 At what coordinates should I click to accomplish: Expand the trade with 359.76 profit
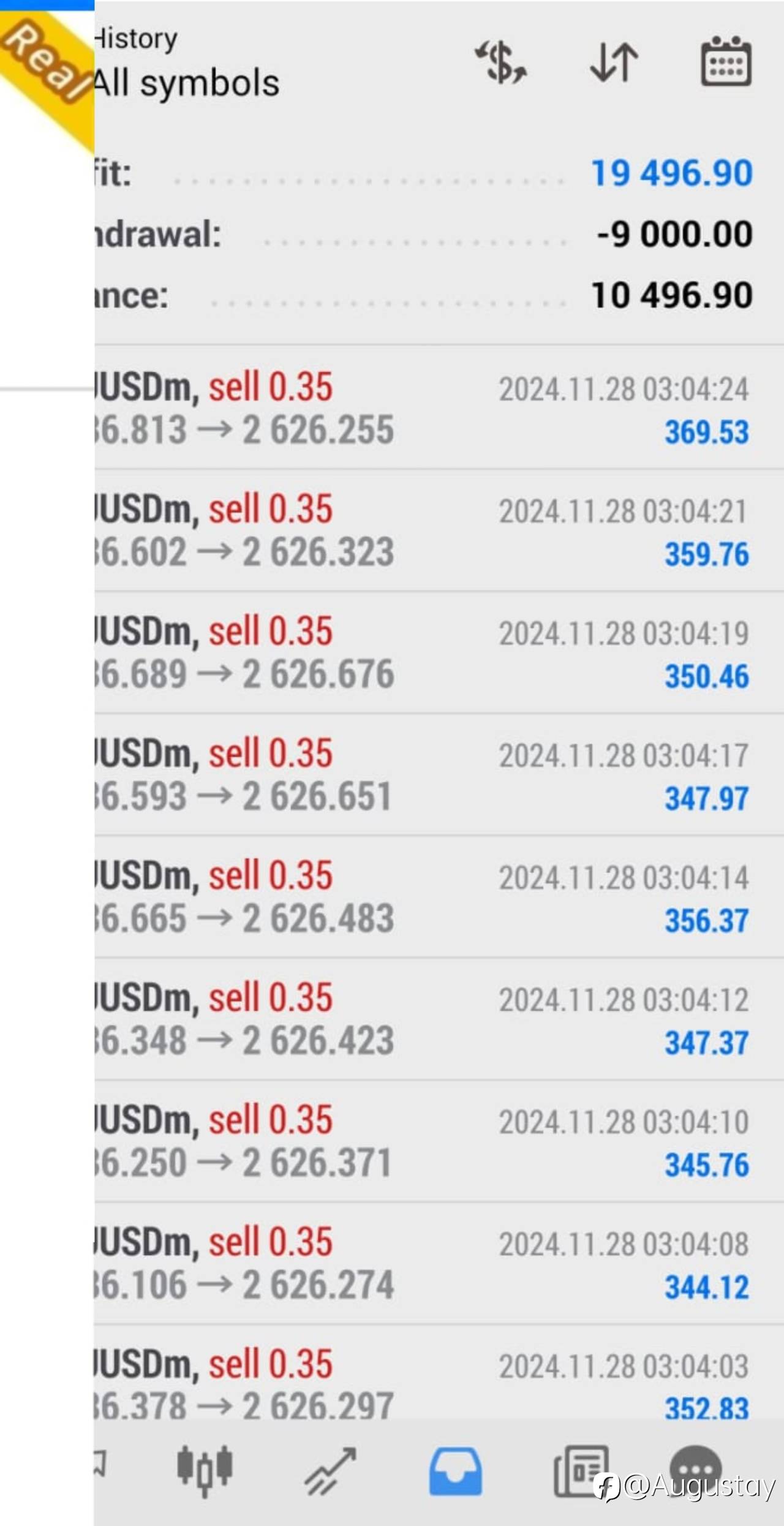click(423, 531)
